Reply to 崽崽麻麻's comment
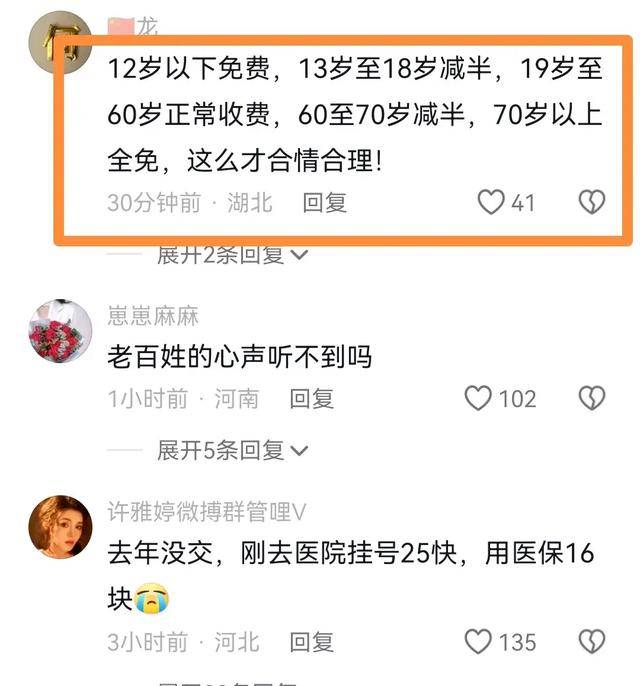 point(311,399)
